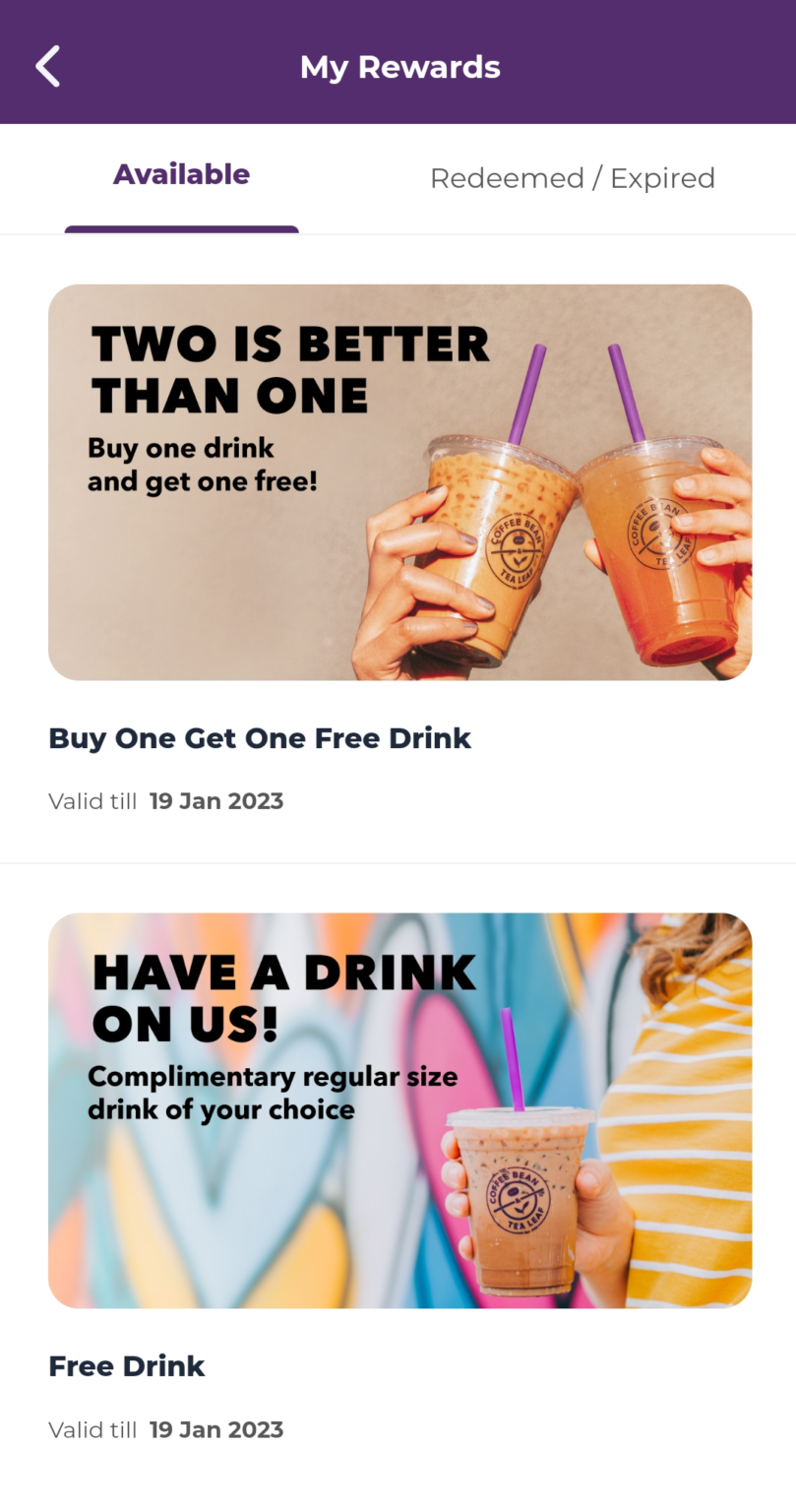Open the Buy One Get One Free banner image
796x1512 pixels.
tap(399, 482)
